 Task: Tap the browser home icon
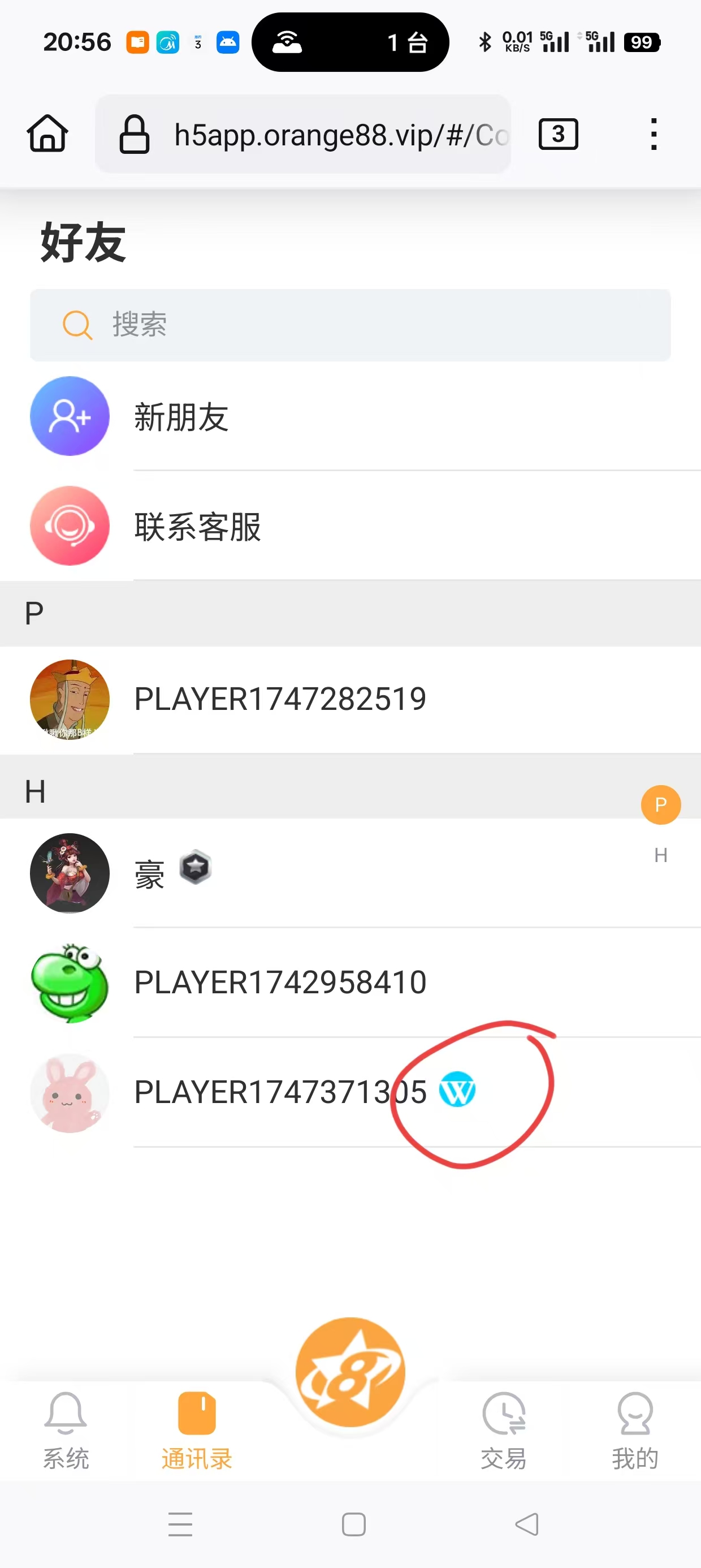[x=47, y=134]
